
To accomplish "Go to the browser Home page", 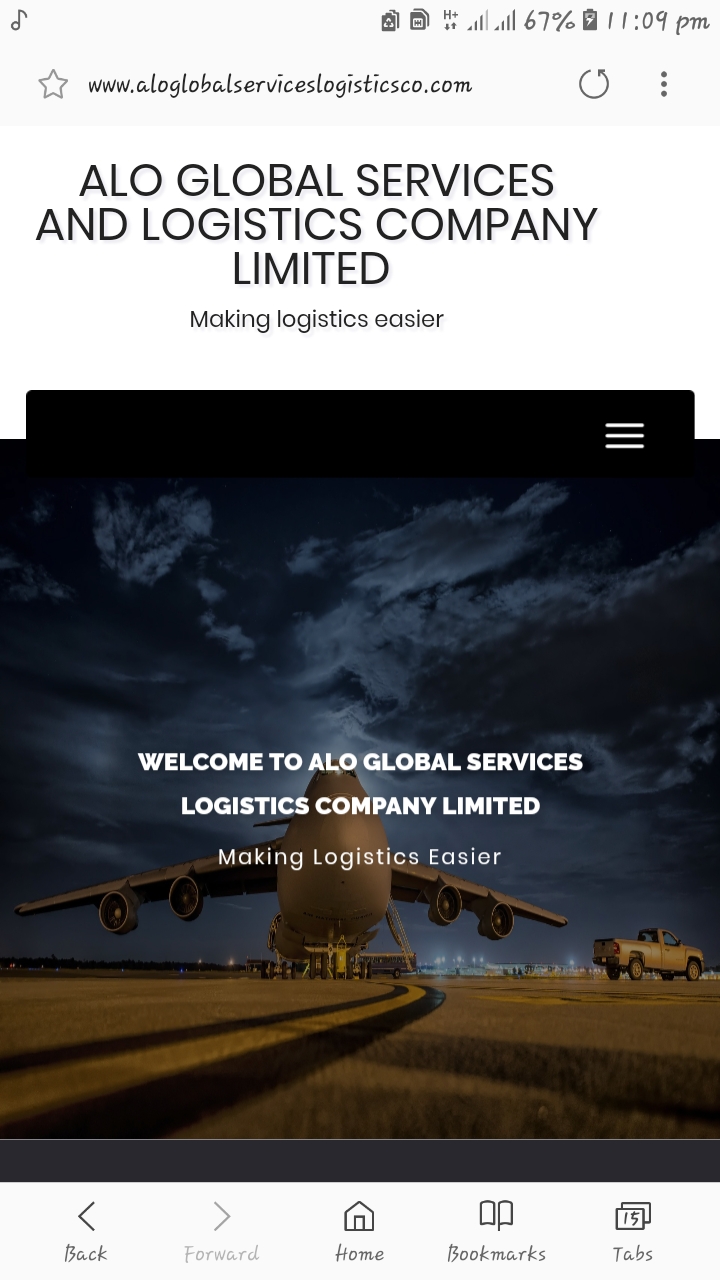I will coord(359,1231).
